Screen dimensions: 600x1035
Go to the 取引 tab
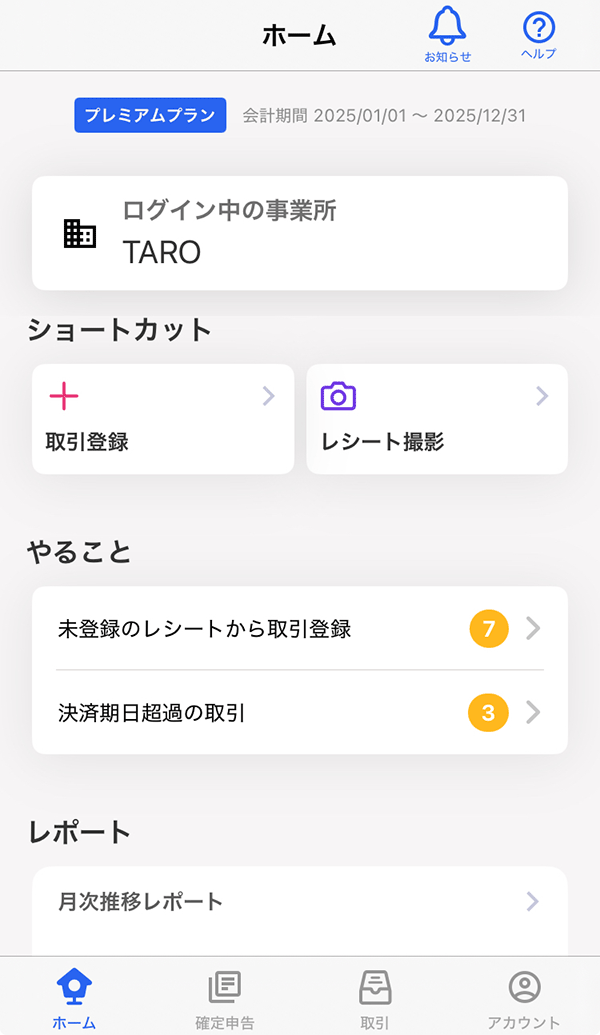pos(375,998)
